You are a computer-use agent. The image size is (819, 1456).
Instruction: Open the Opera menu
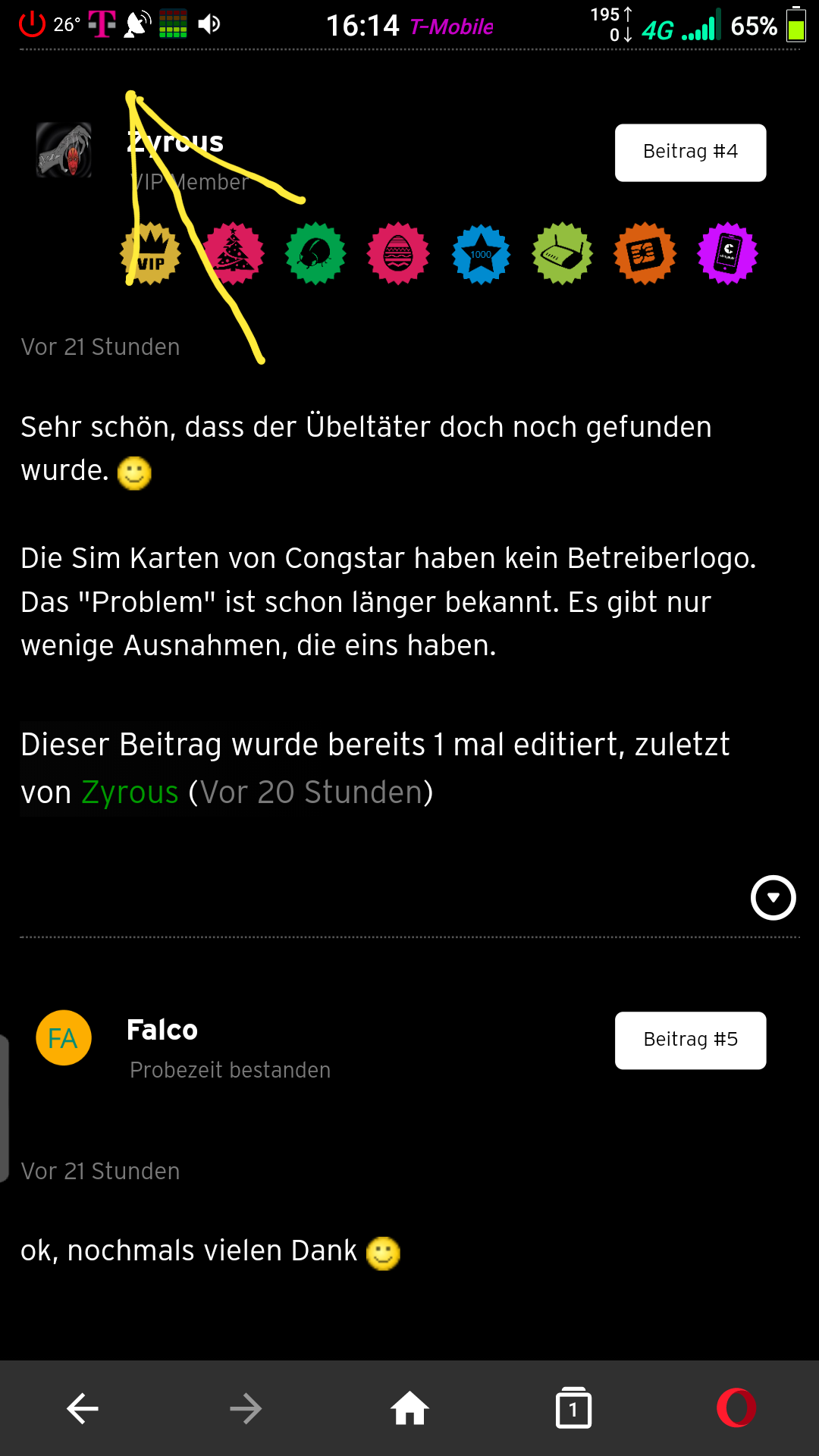tap(736, 1408)
